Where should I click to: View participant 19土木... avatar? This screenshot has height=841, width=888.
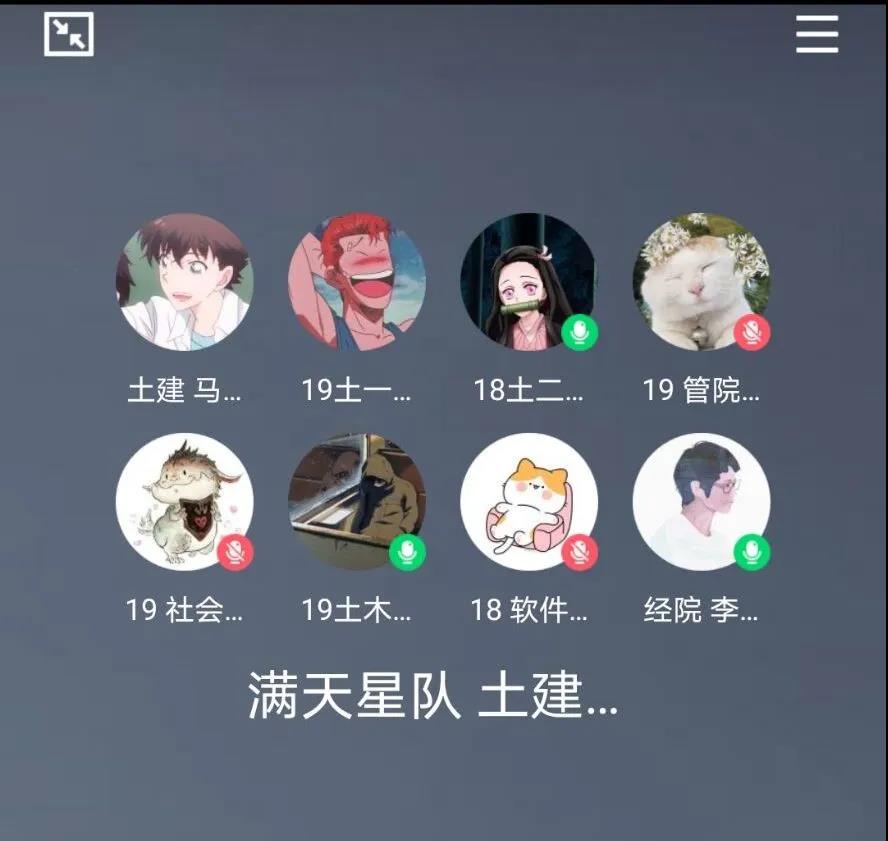click(357, 501)
